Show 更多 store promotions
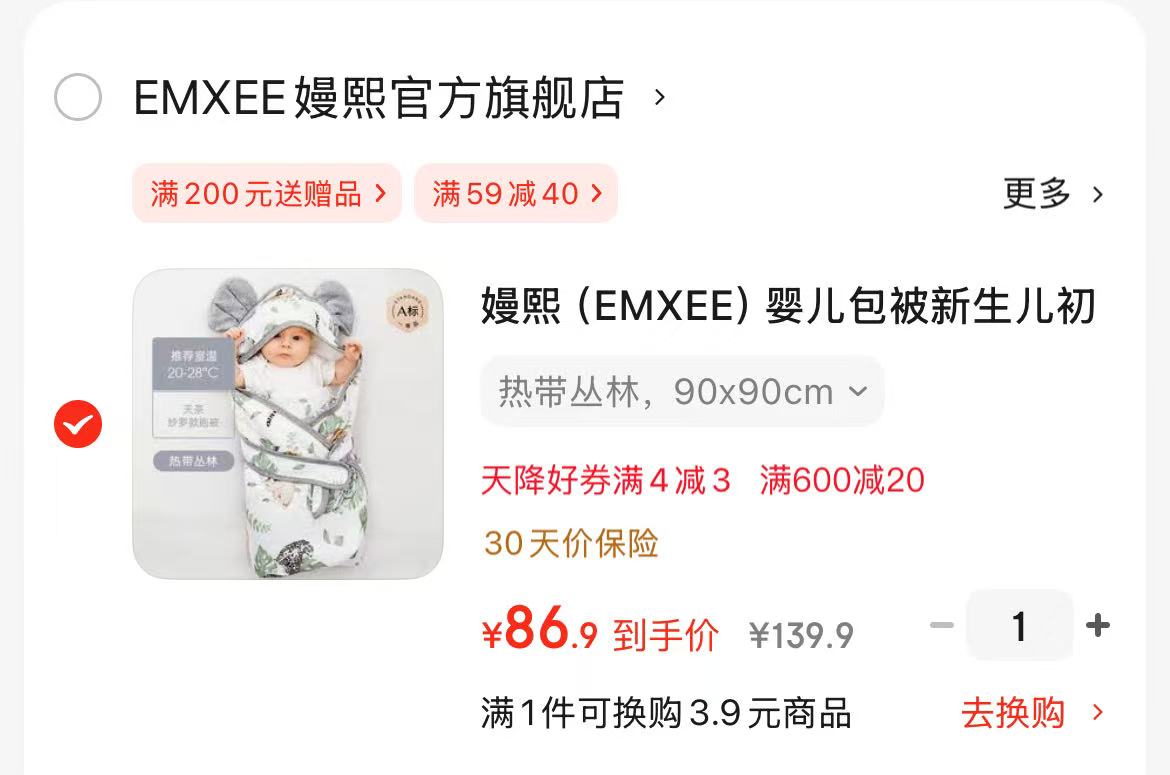The width and height of the screenshot is (1170, 775). point(1052,193)
